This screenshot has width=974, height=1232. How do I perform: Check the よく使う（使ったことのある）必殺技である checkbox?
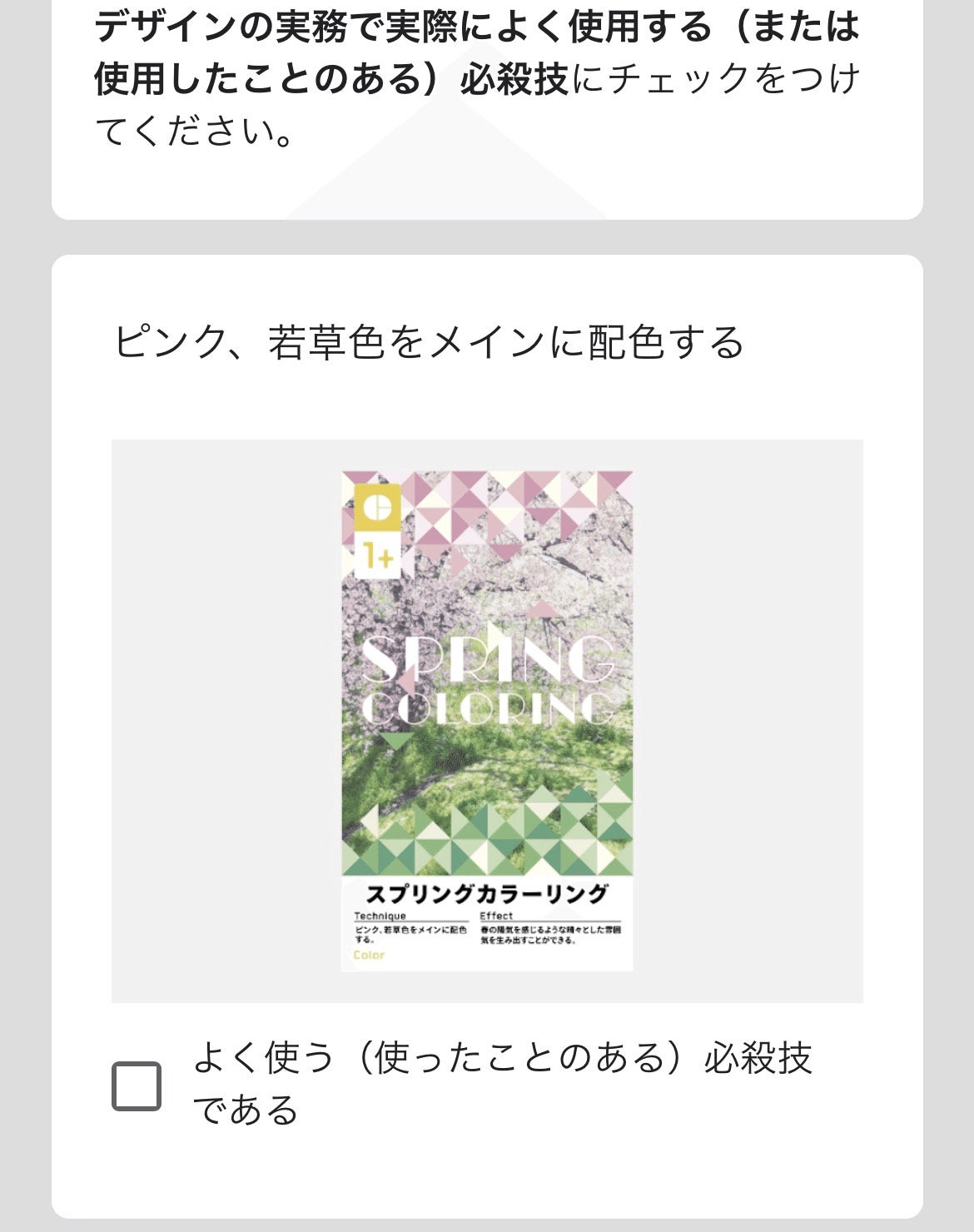[x=137, y=1085]
